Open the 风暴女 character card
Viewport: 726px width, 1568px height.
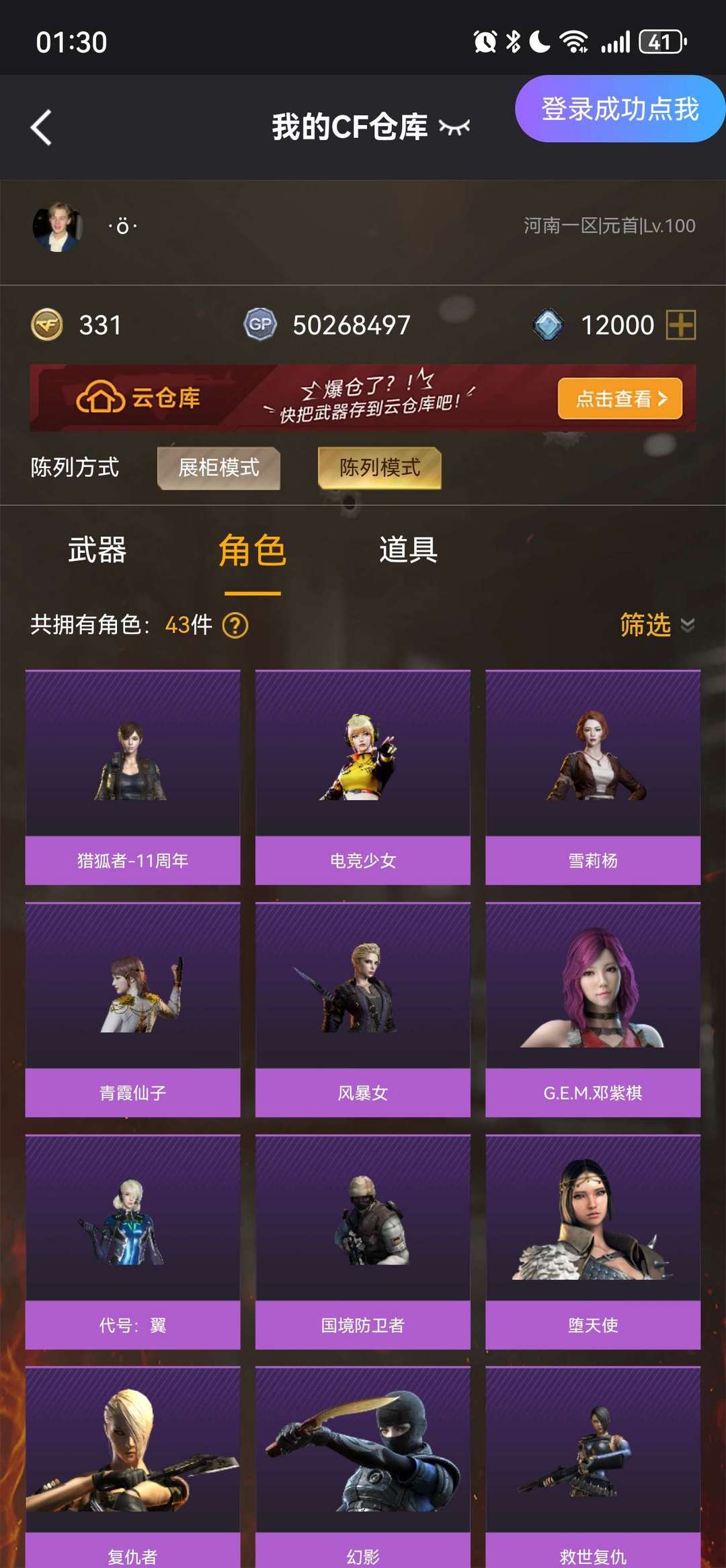coord(363,1010)
